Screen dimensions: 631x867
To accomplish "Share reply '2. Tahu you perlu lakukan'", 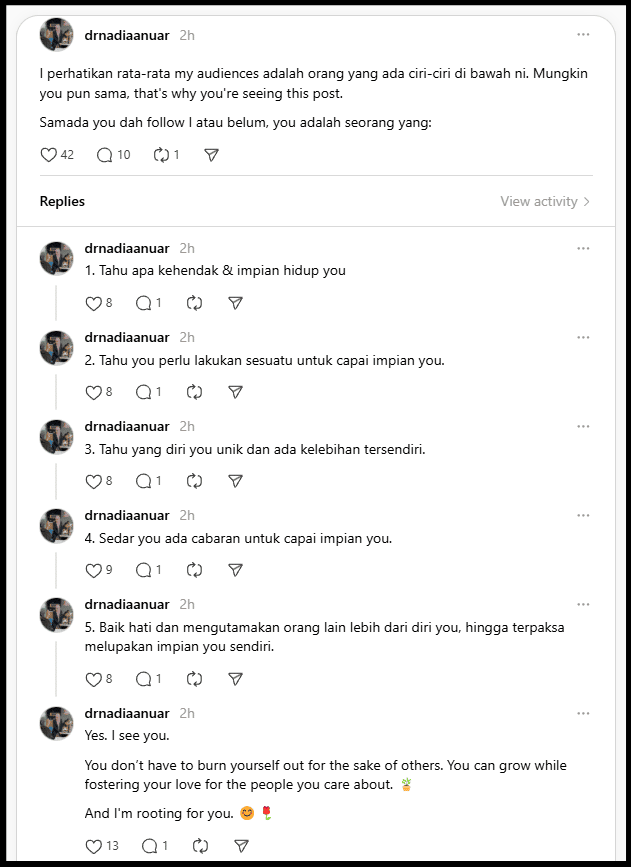I will (235, 392).
